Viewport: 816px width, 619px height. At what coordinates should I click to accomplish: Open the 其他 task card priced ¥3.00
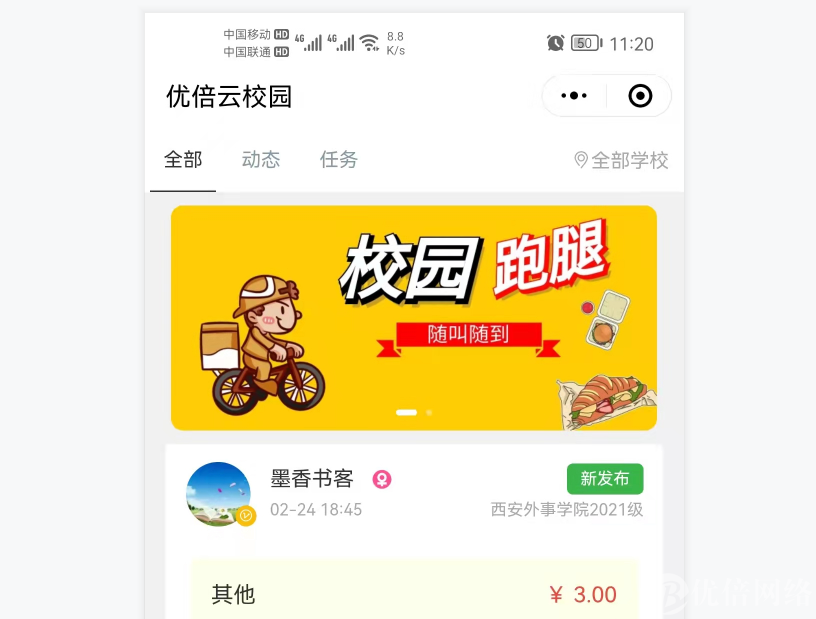click(413, 594)
